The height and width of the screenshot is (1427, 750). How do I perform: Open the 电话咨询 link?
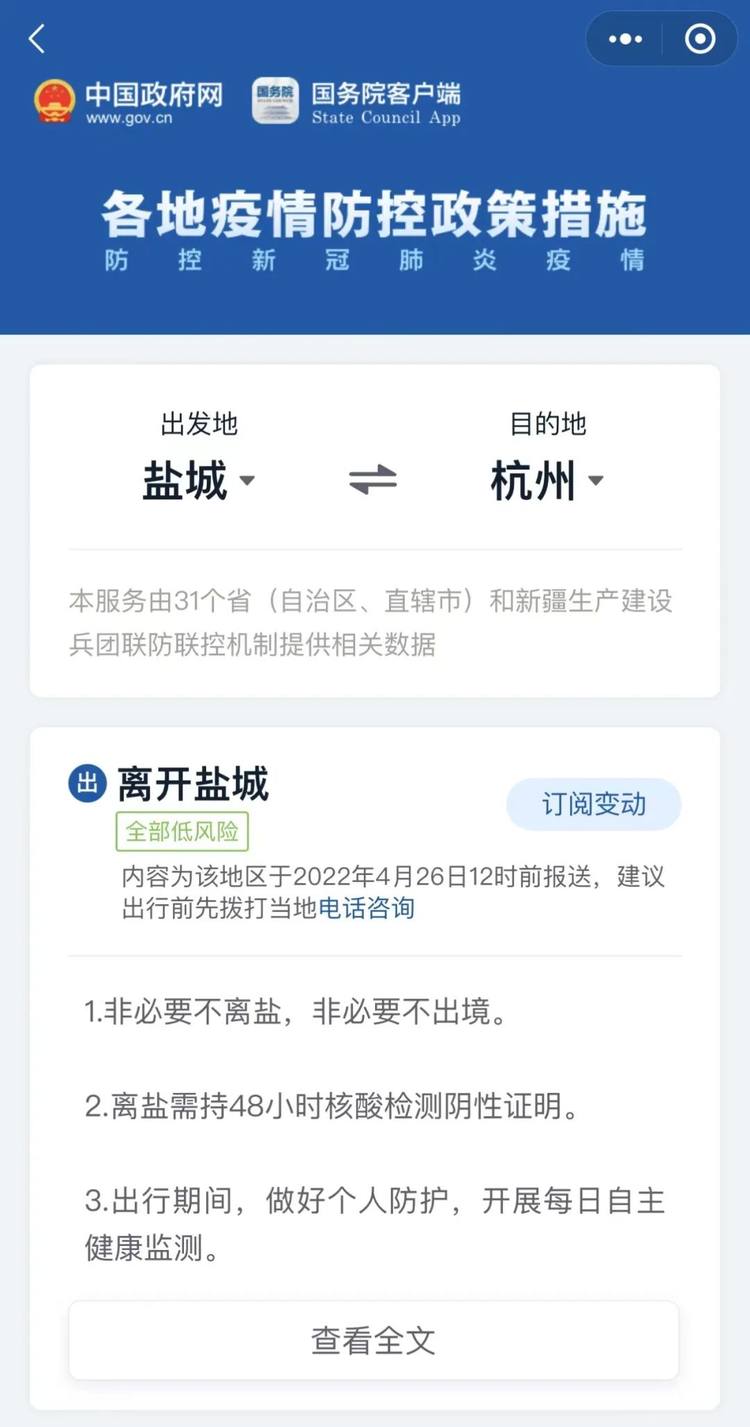coord(366,908)
